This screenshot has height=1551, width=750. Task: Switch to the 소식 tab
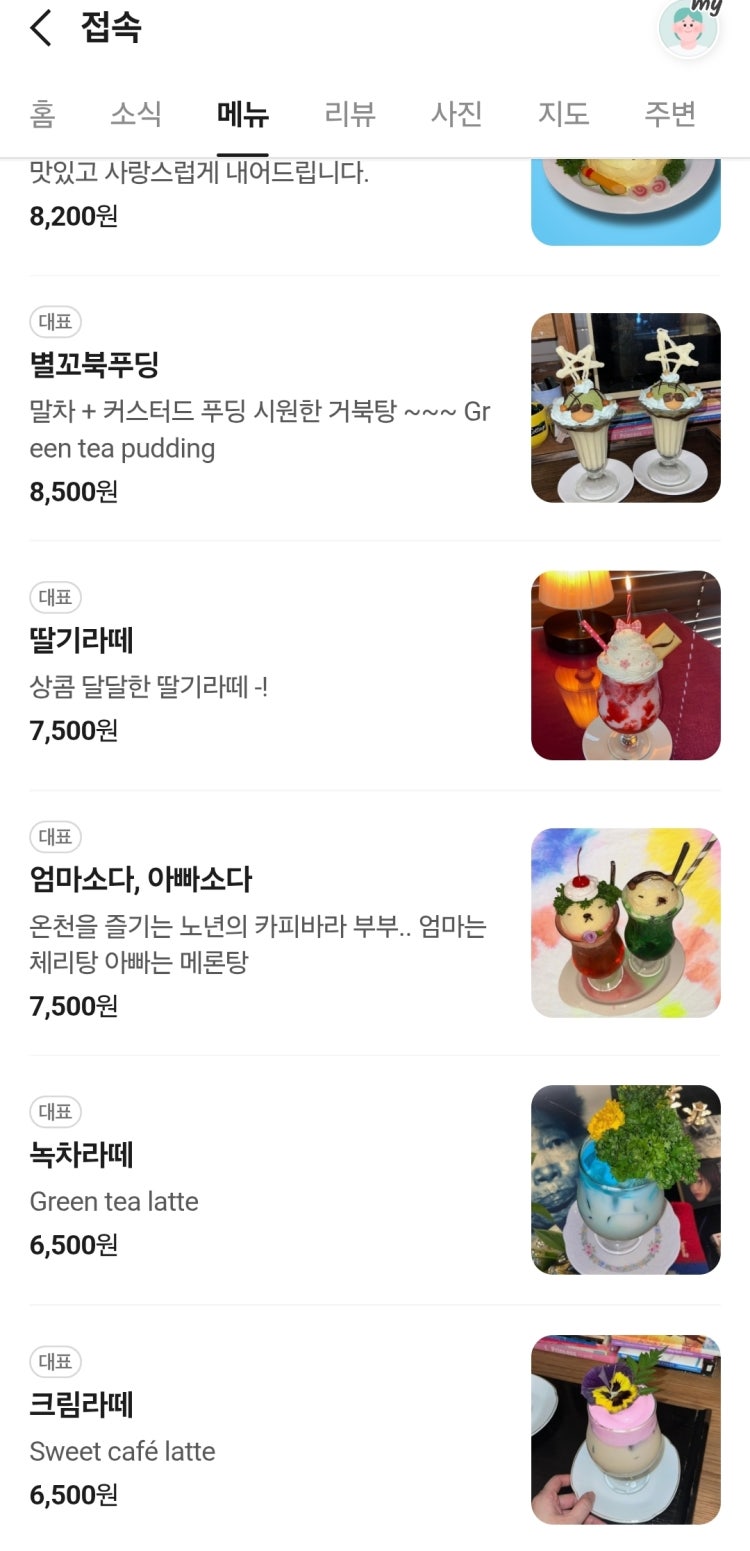pyautogui.click(x=135, y=114)
